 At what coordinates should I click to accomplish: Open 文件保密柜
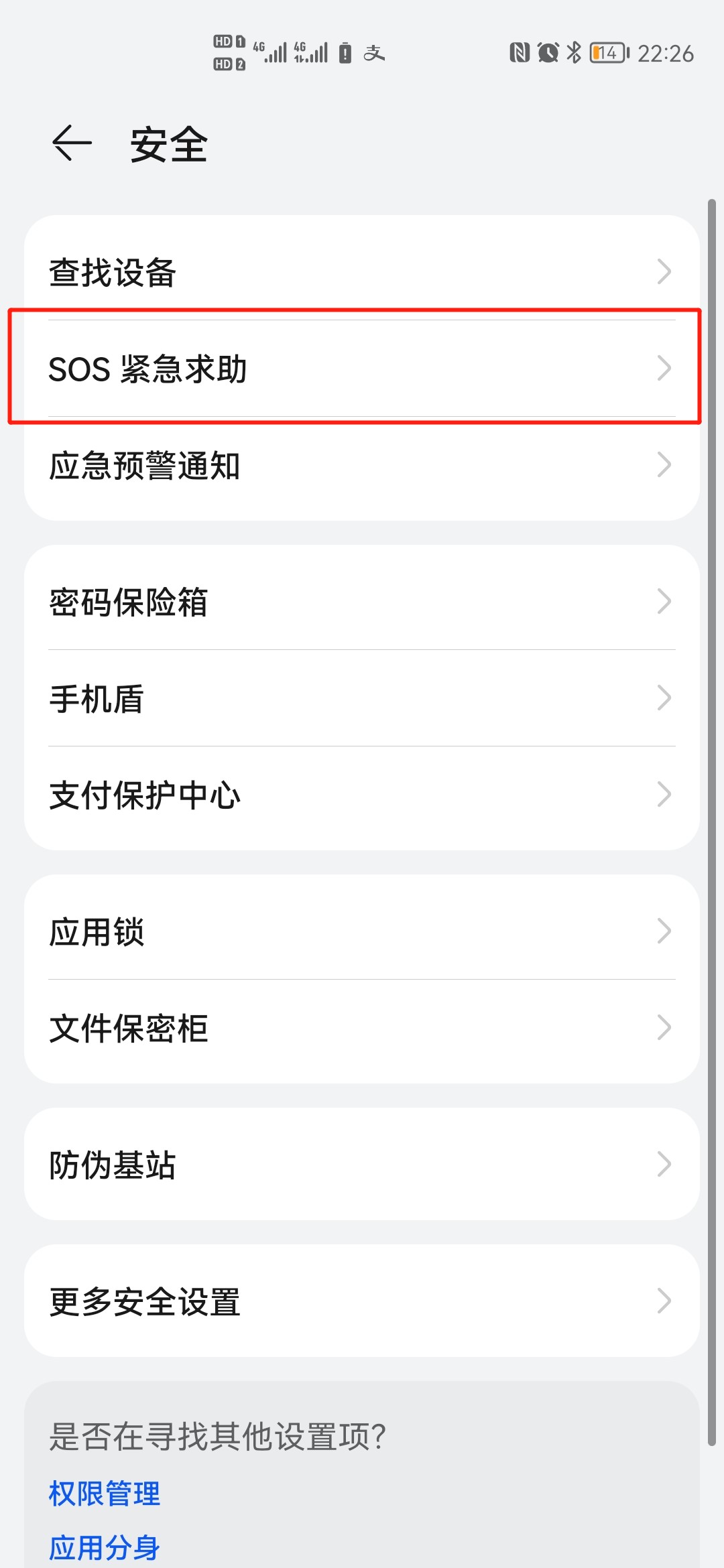tap(362, 1028)
